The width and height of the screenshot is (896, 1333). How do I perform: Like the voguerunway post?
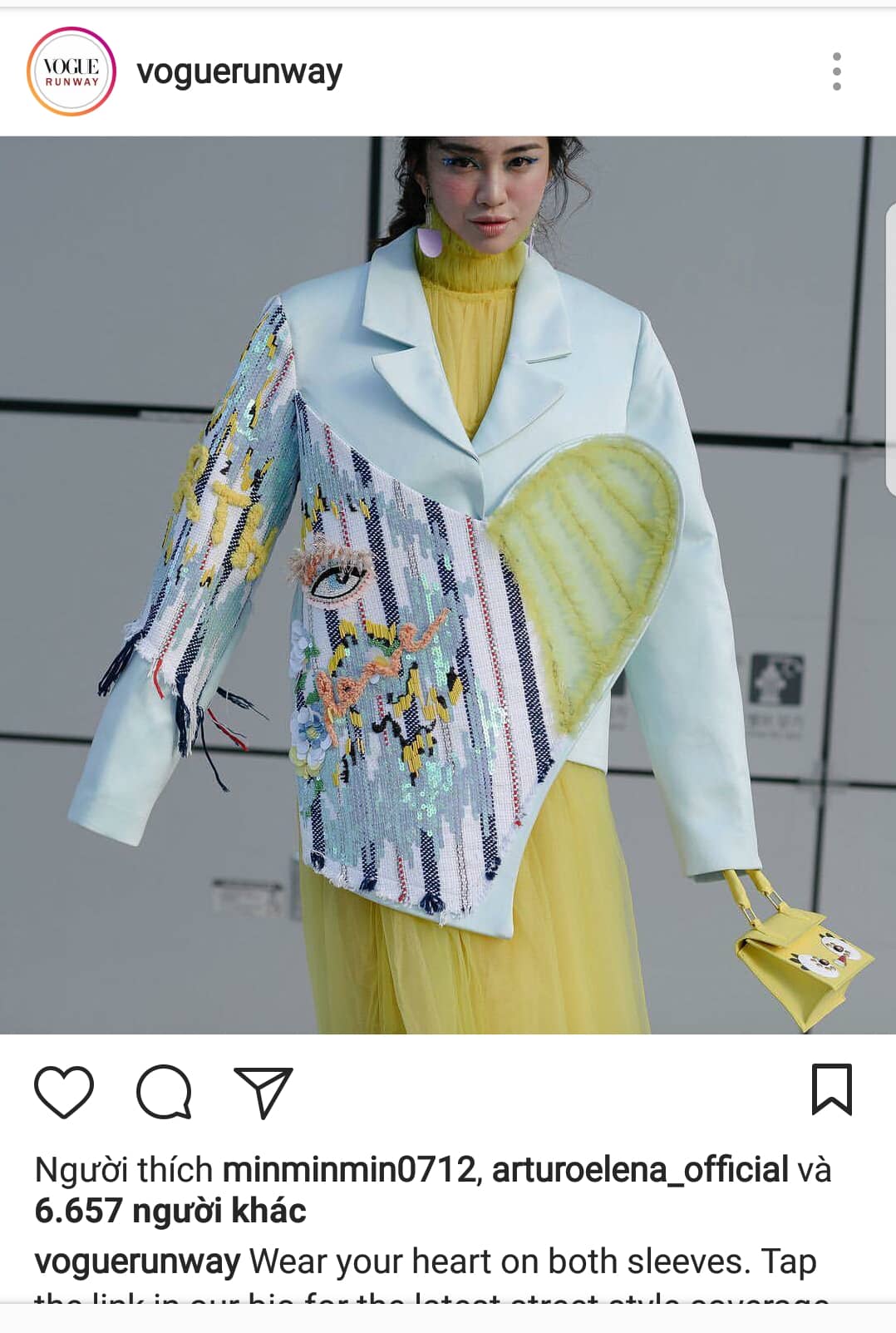64,1091
